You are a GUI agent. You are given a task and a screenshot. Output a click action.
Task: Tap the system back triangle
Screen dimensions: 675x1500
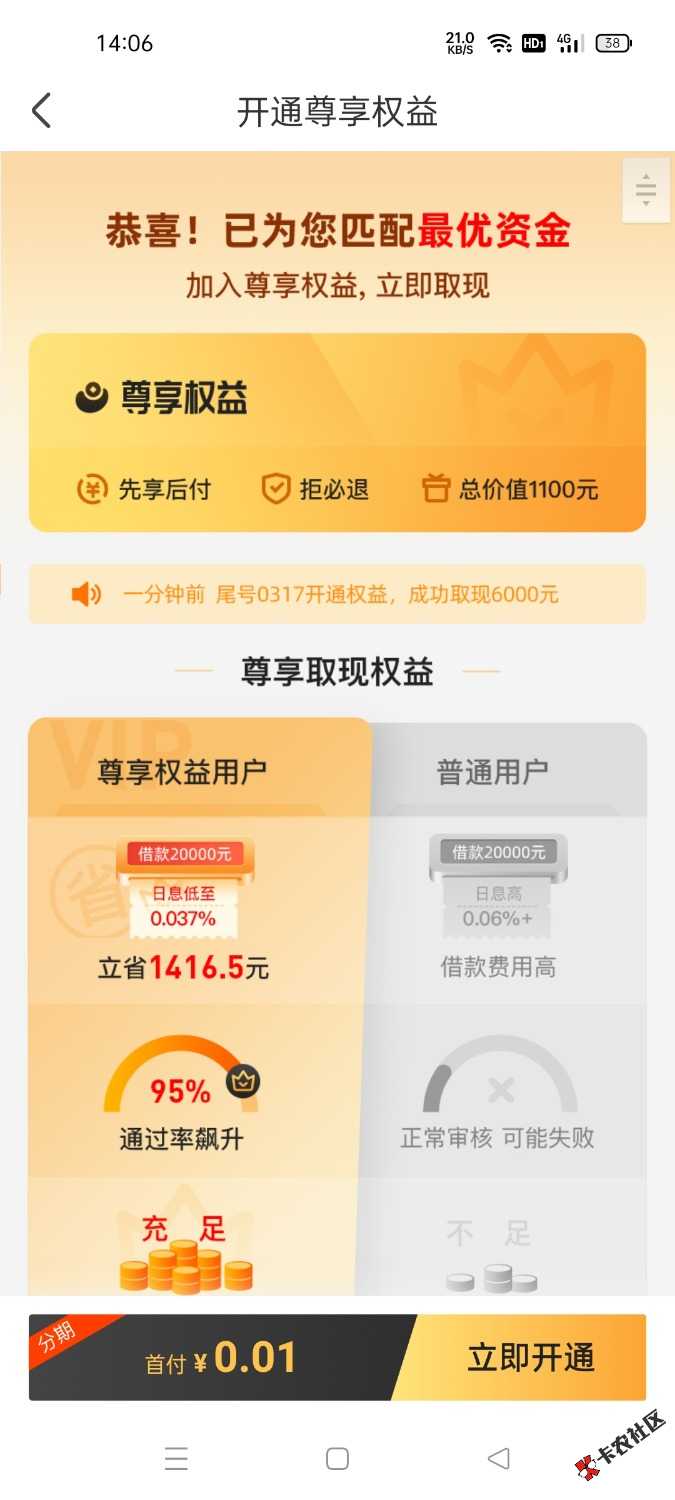click(498, 1459)
